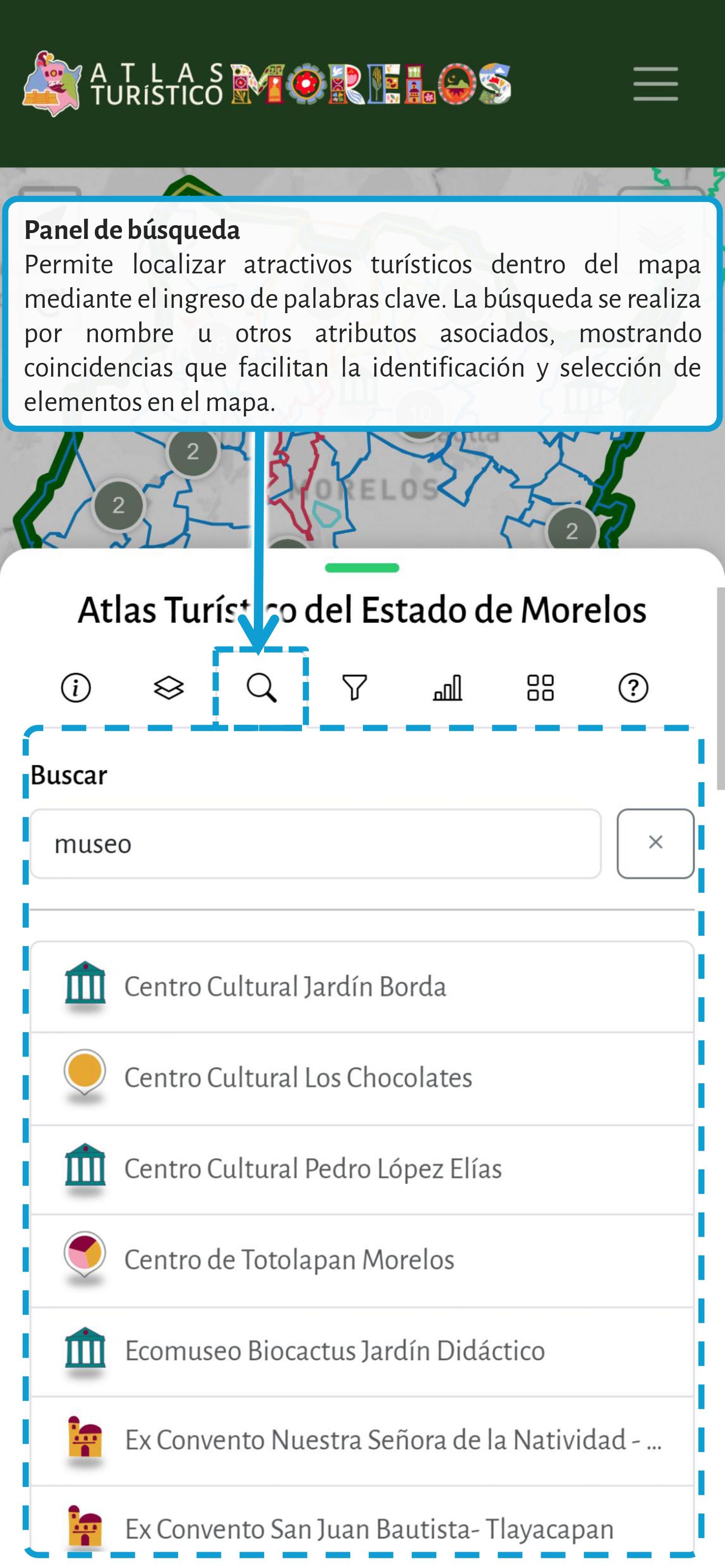Open the information panel icon
The height and width of the screenshot is (1568, 725).
coord(76,688)
